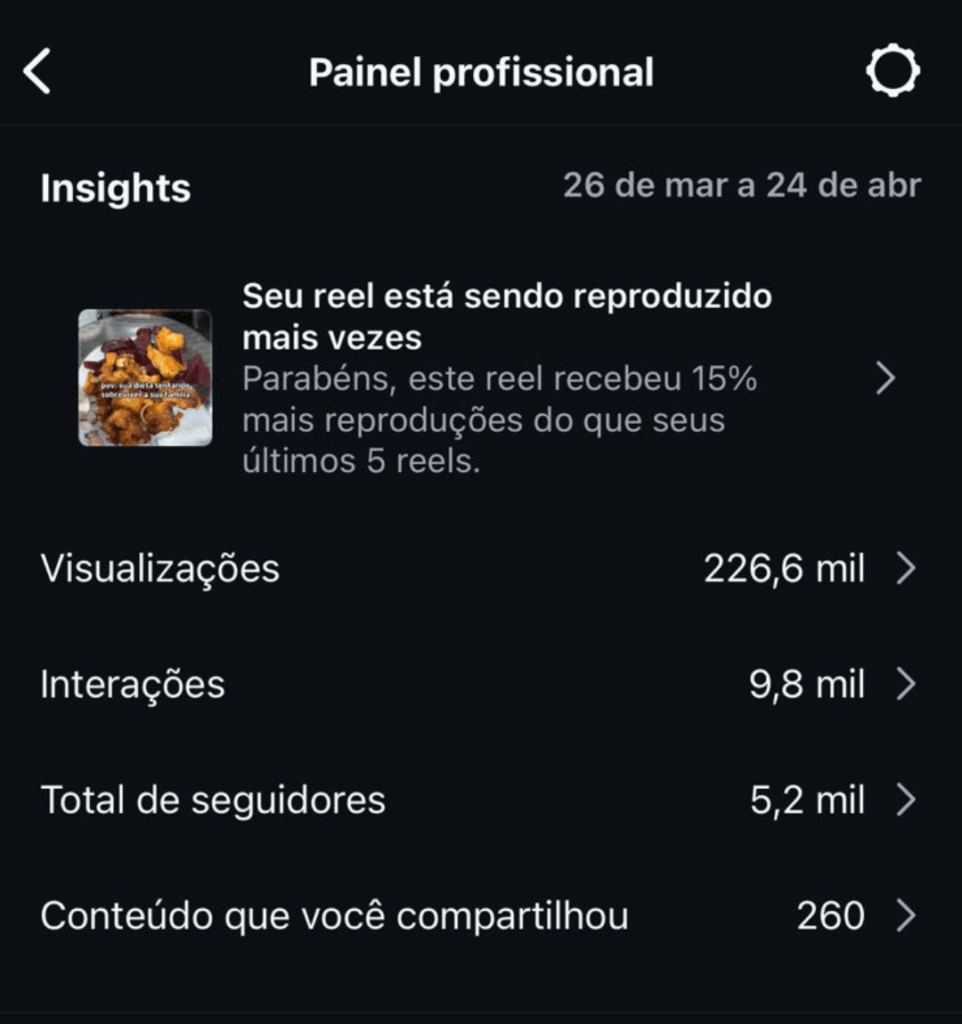View Interações insights
The height and width of the screenshot is (1024, 962).
480,685
